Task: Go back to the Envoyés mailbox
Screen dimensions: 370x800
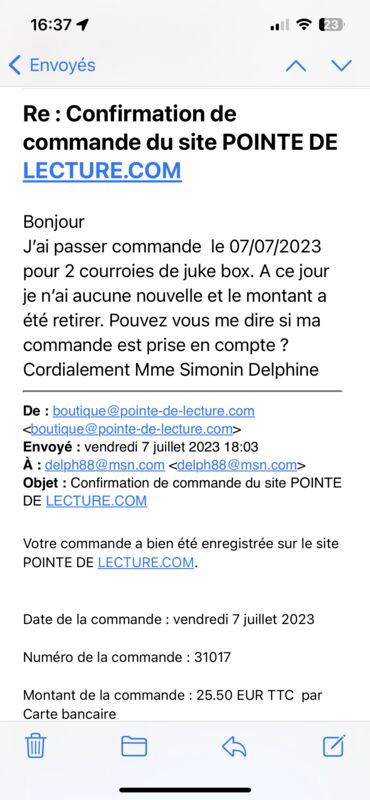Action: tap(52, 65)
